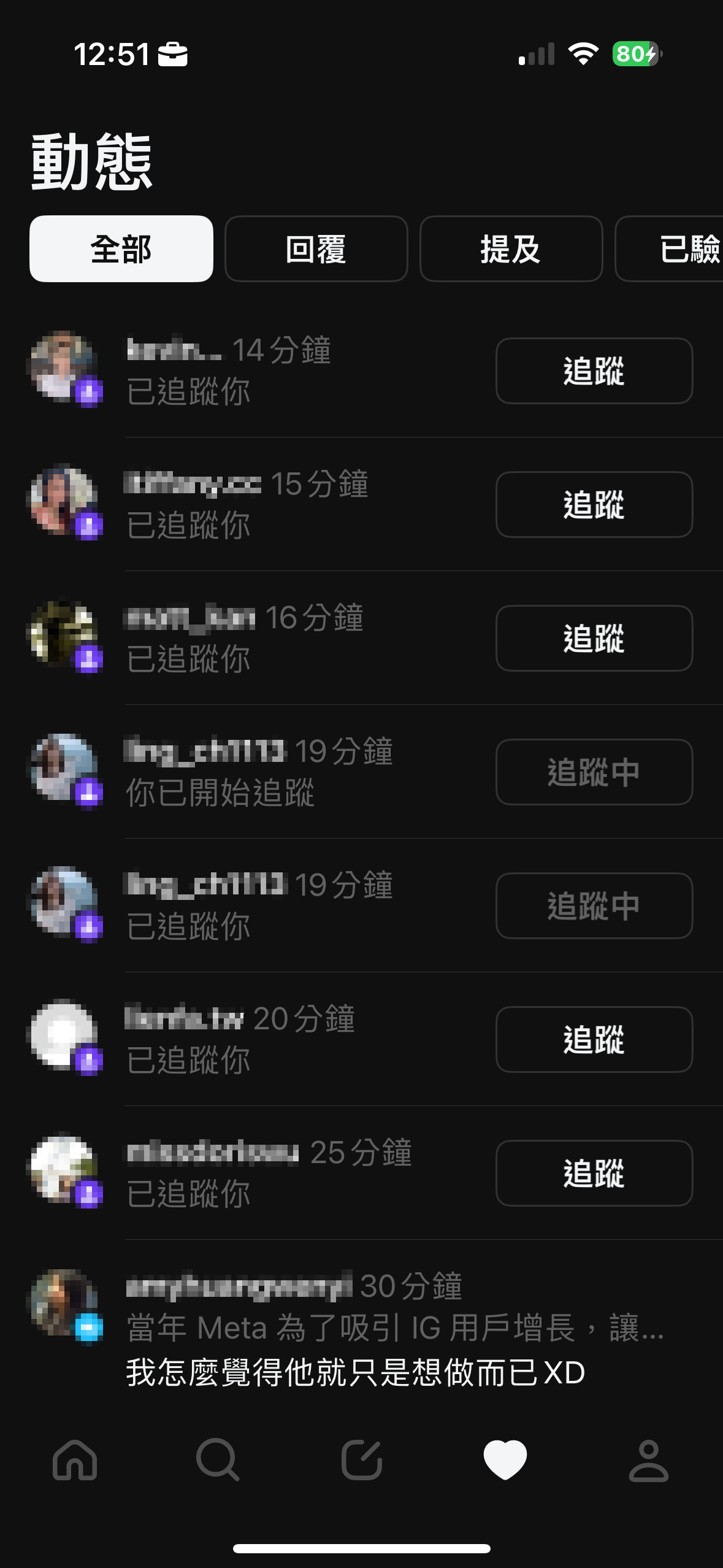Tap 追蹤 on the 25分鐘 notification
Screen dimensions: 723x1568
click(x=594, y=1173)
